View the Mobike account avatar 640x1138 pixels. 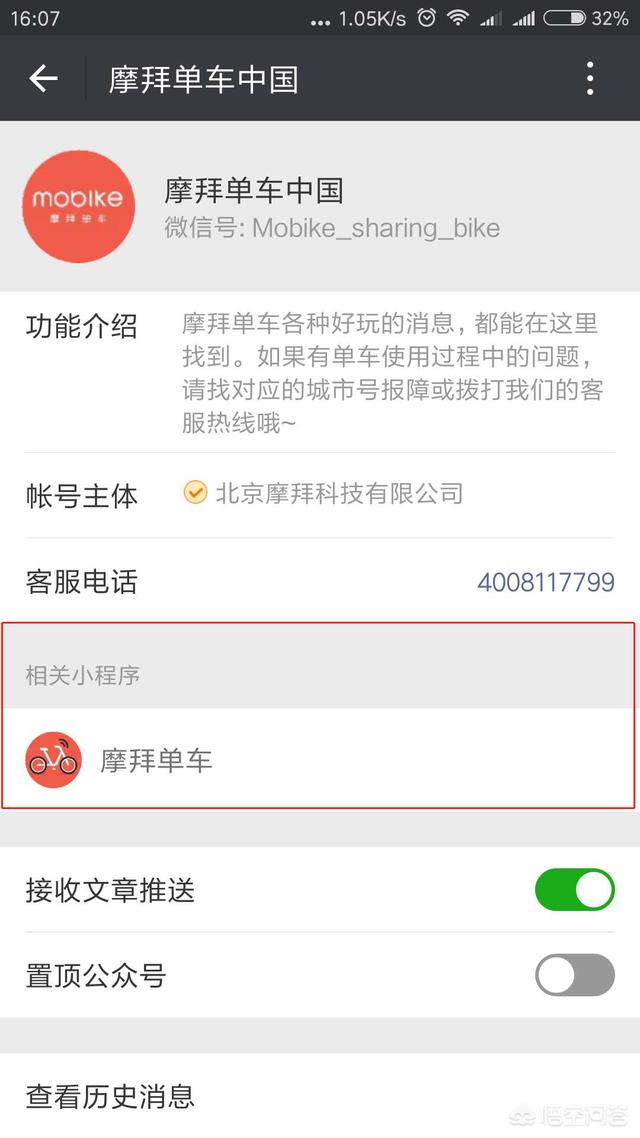tap(78, 207)
